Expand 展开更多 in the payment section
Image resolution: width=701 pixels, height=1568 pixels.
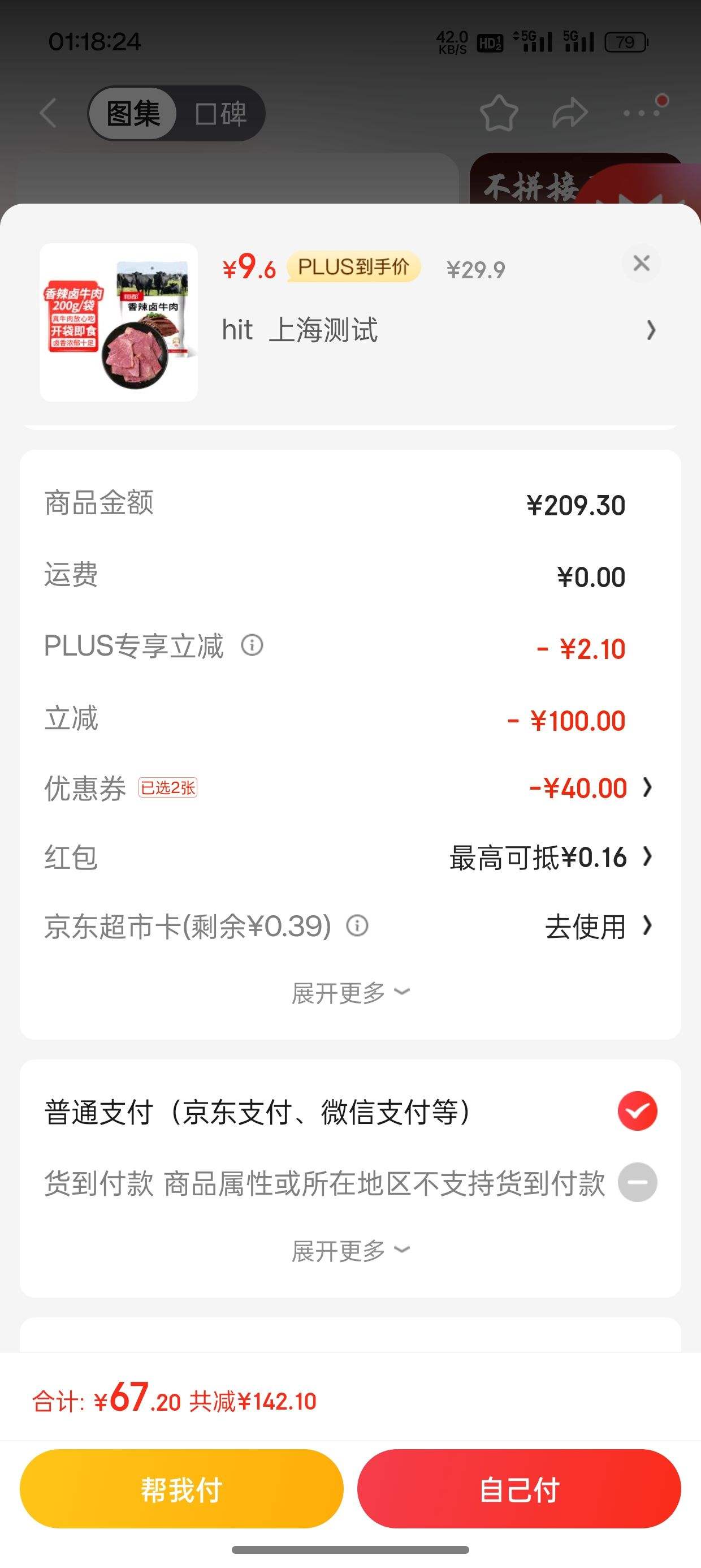(x=350, y=1249)
